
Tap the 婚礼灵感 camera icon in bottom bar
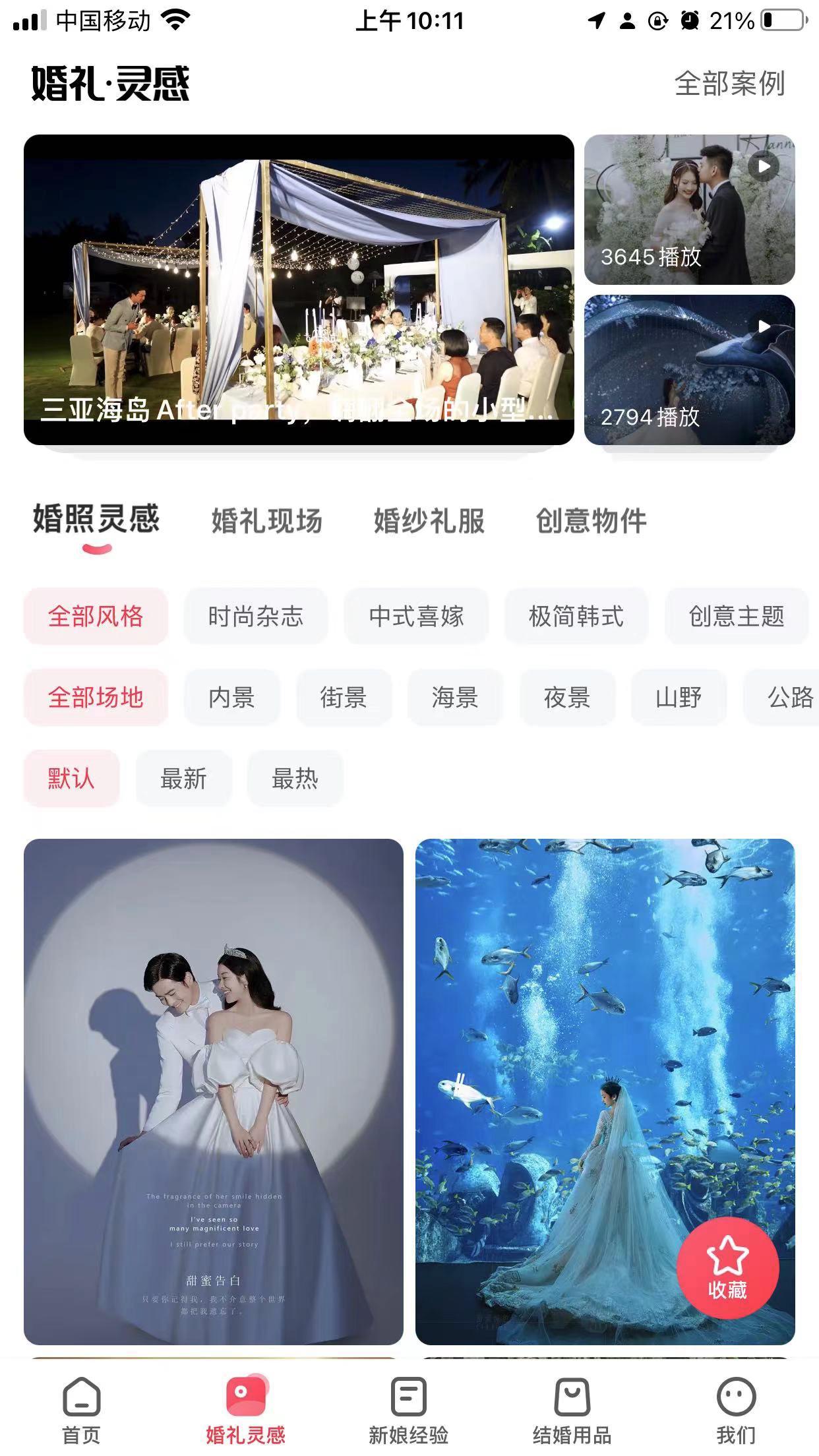[x=246, y=1395]
